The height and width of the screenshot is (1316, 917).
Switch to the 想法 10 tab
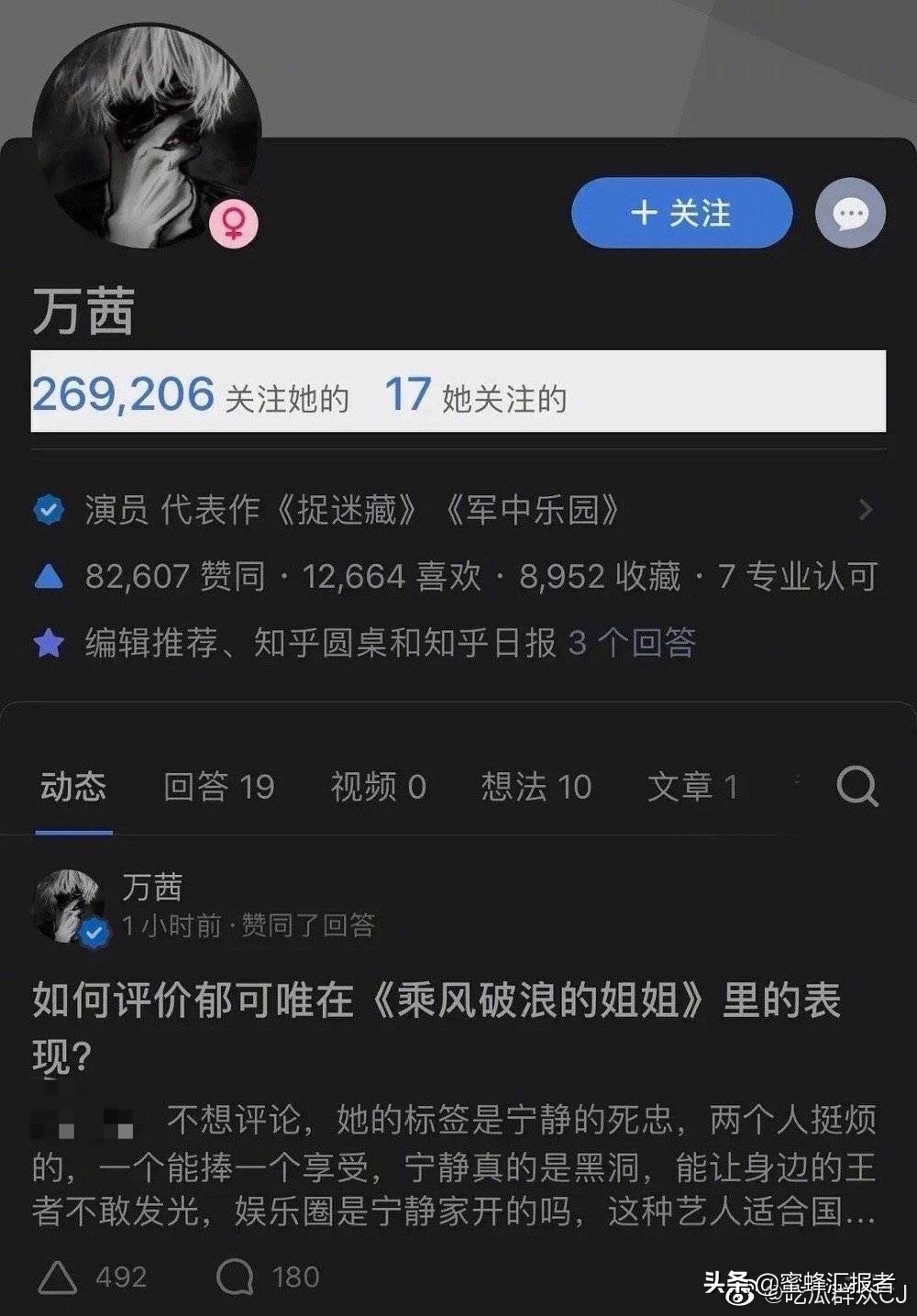[536, 787]
